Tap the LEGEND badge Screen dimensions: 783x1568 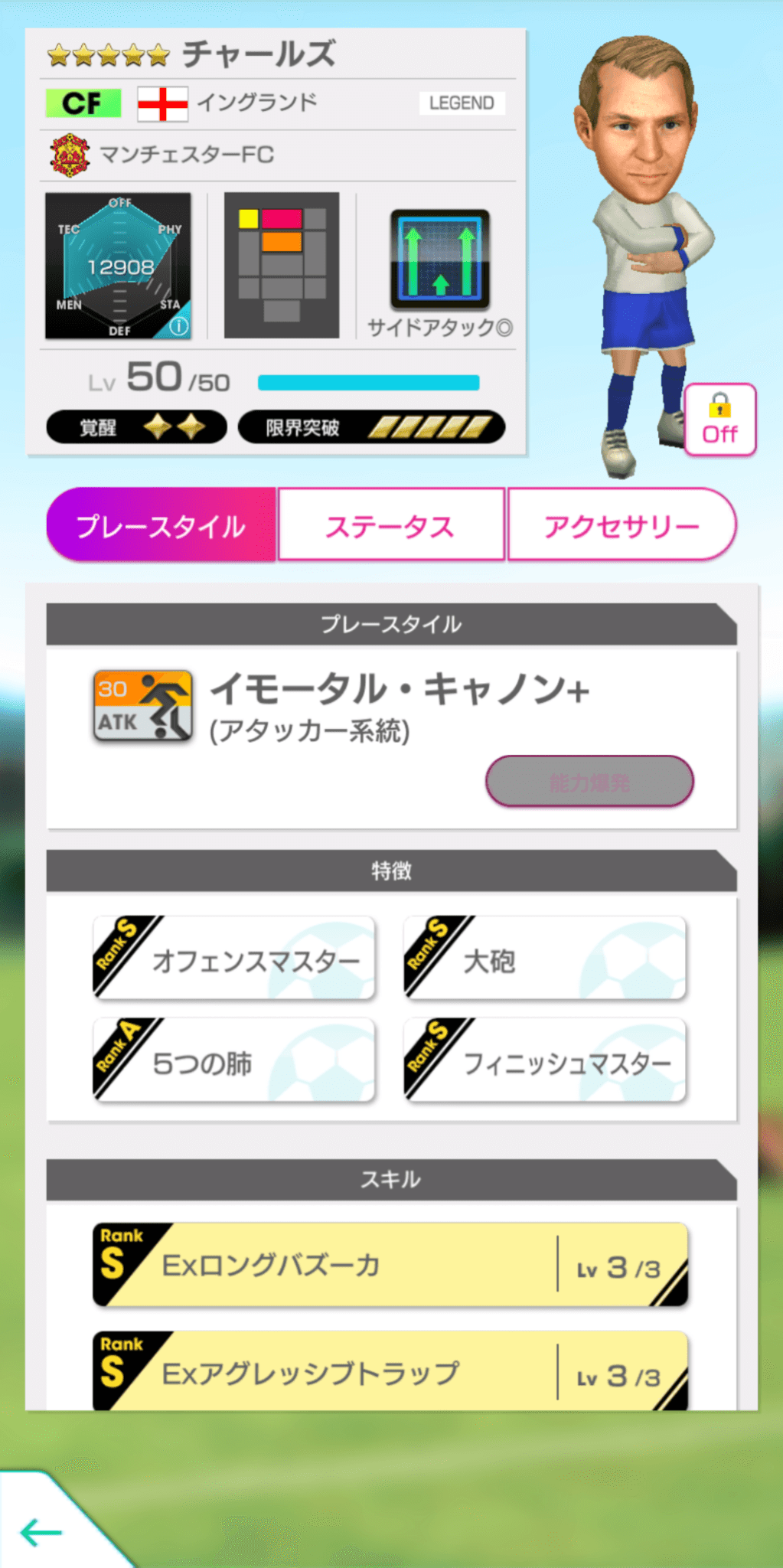(x=462, y=103)
